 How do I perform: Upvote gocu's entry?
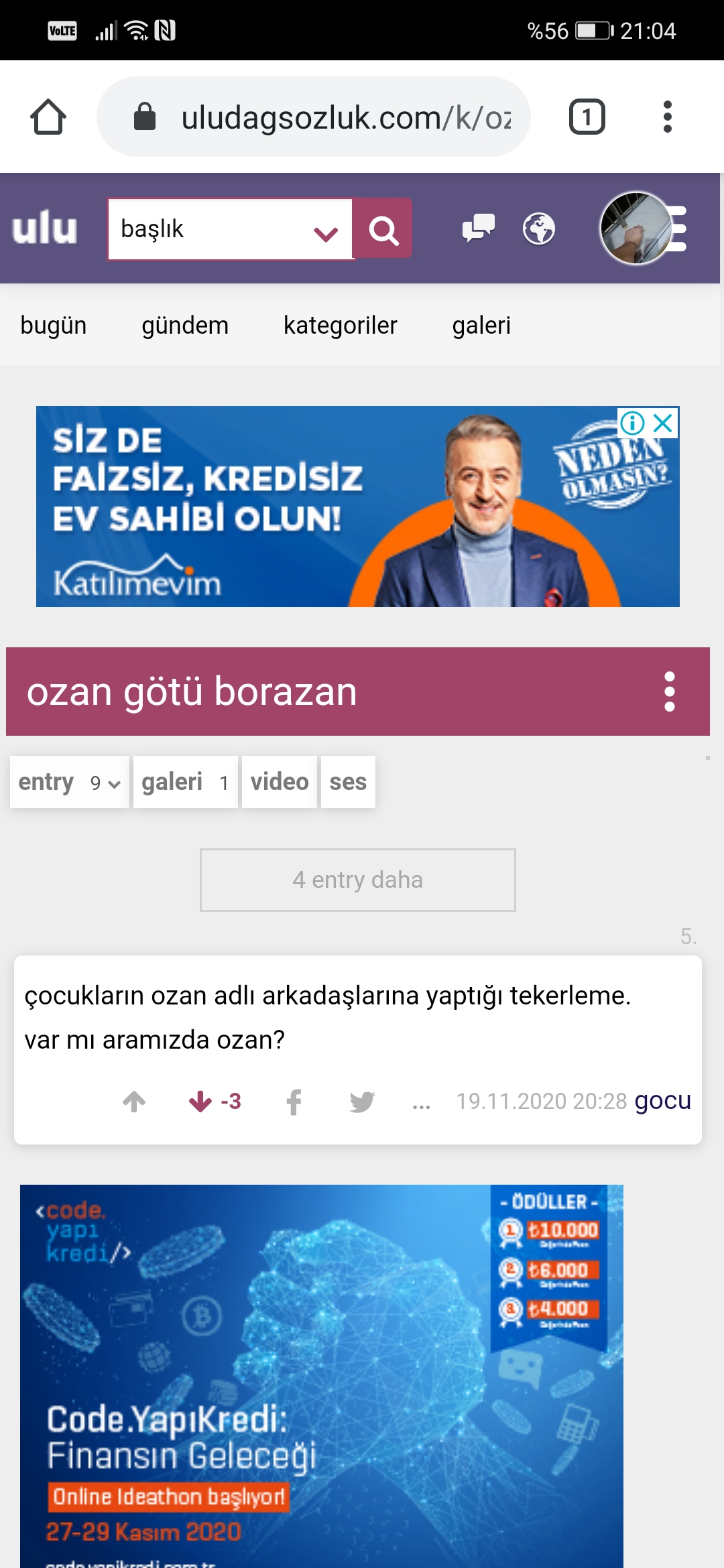pyautogui.click(x=134, y=1101)
